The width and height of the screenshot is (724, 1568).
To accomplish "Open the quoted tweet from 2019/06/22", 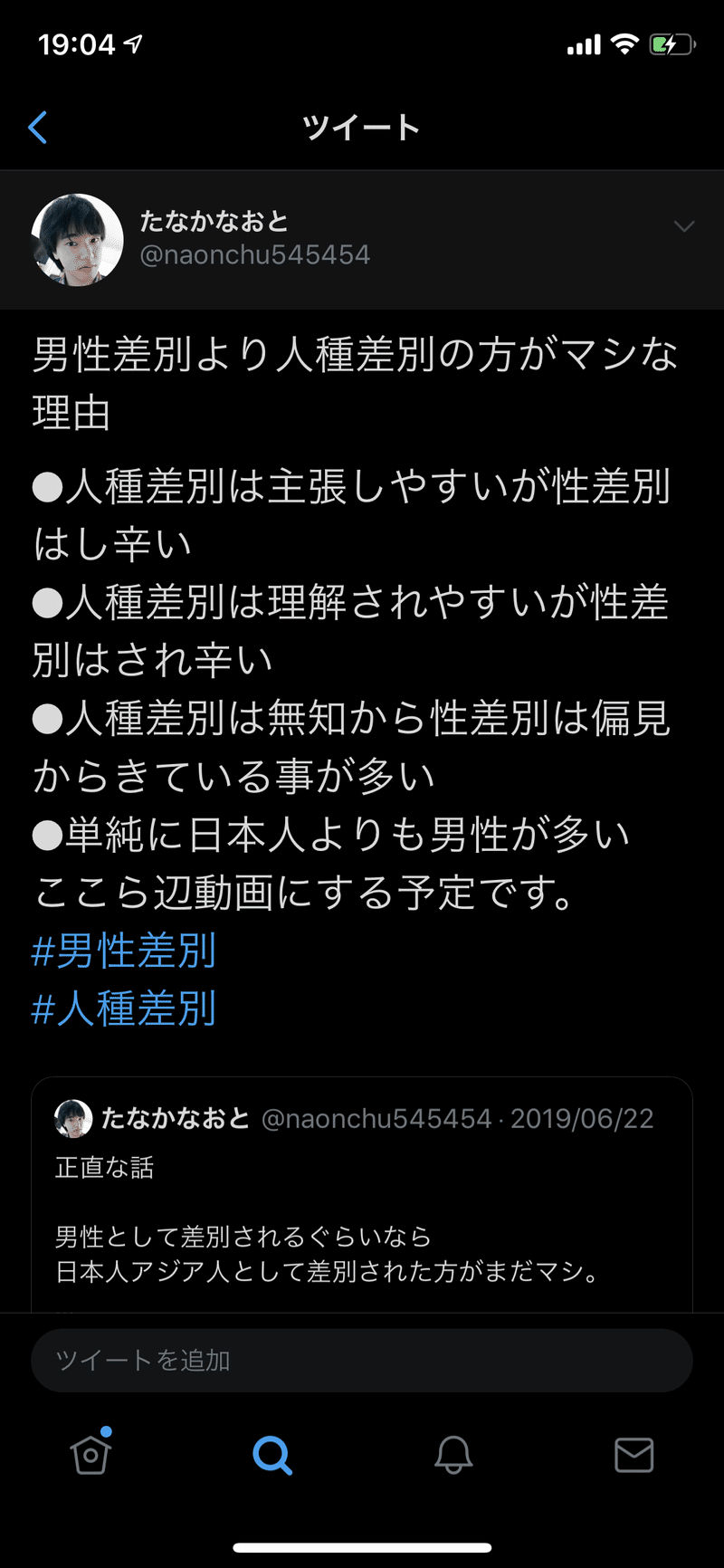I will click(x=362, y=1204).
